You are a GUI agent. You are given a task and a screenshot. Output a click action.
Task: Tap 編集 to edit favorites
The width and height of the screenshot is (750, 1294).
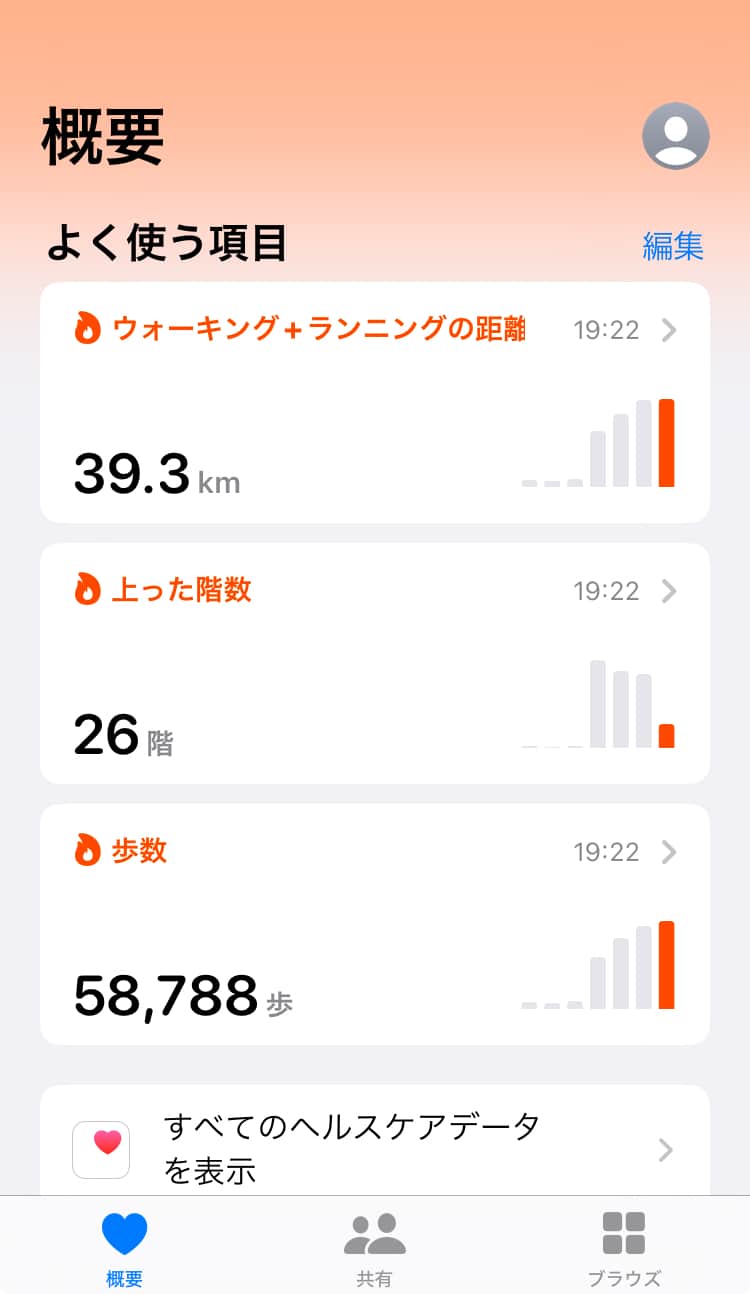672,246
